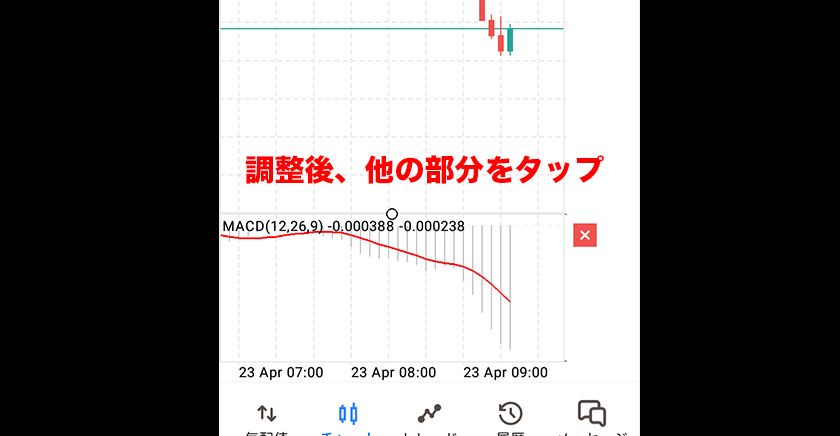Remove the MACD indicator with red X

click(x=585, y=236)
